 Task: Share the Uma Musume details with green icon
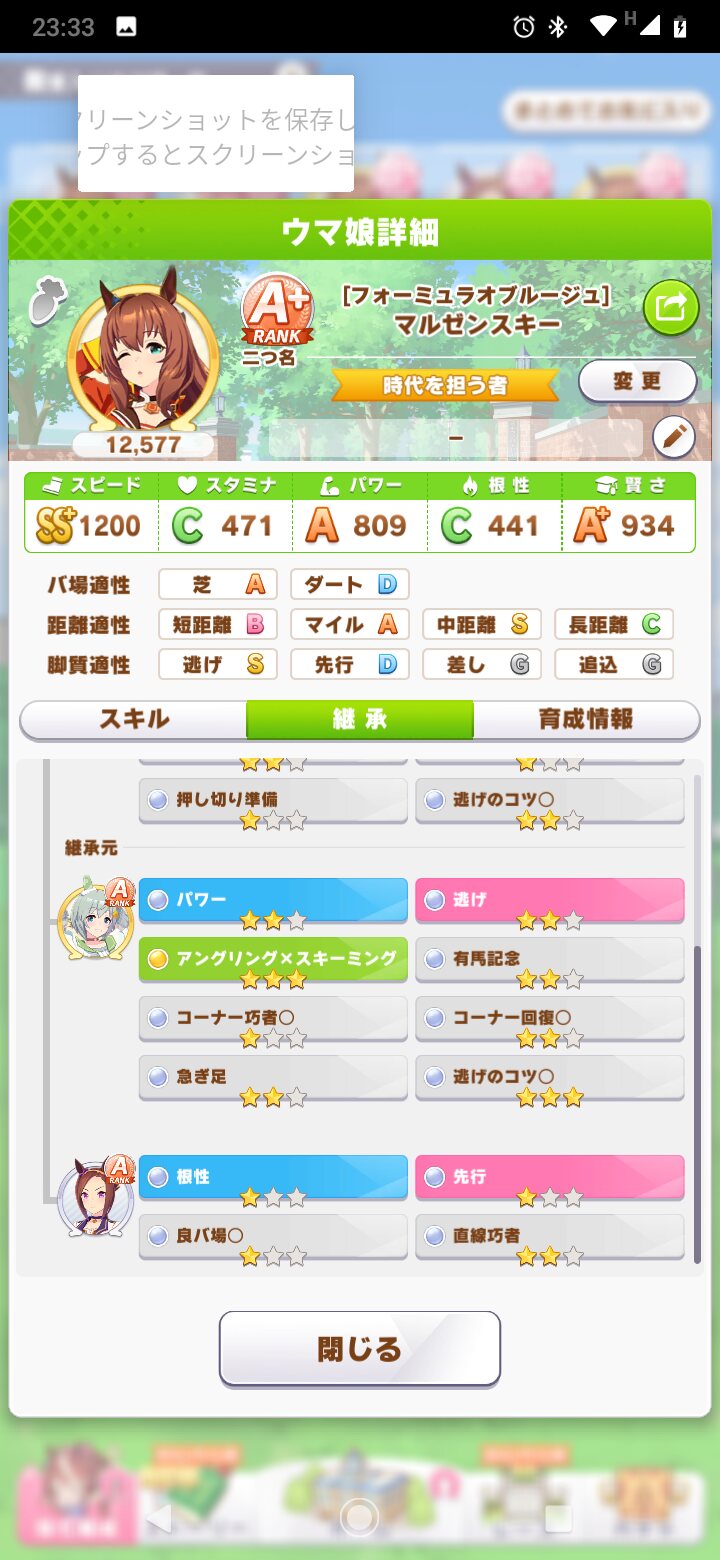[671, 307]
